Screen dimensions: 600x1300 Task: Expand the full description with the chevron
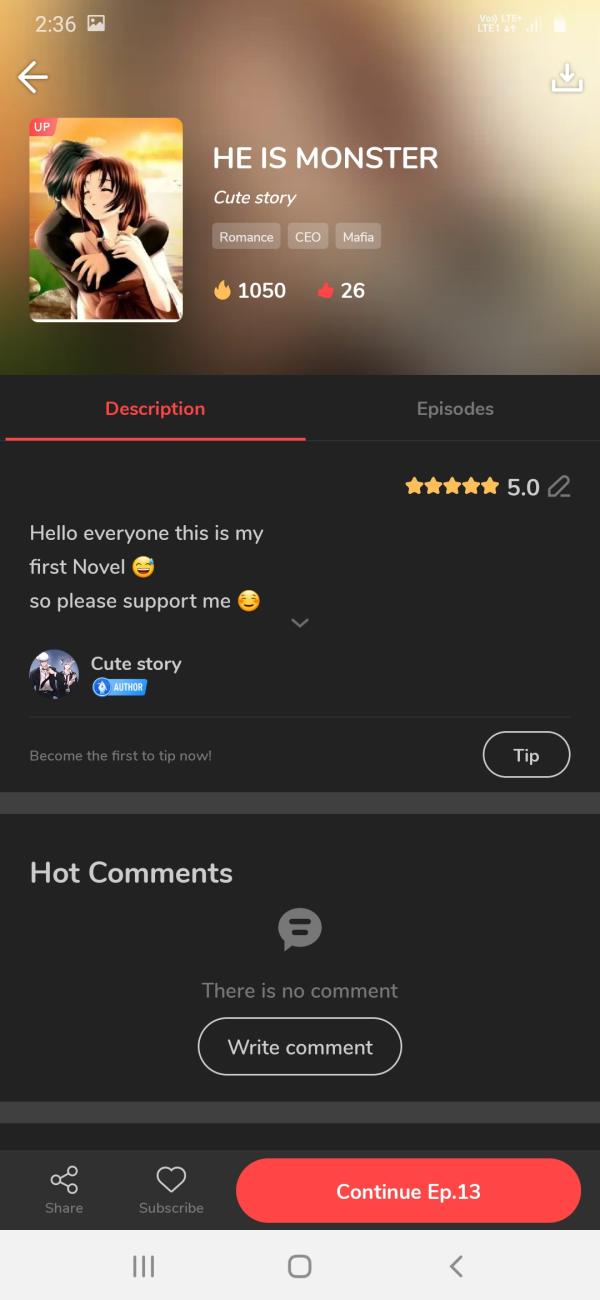tap(299, 622)
